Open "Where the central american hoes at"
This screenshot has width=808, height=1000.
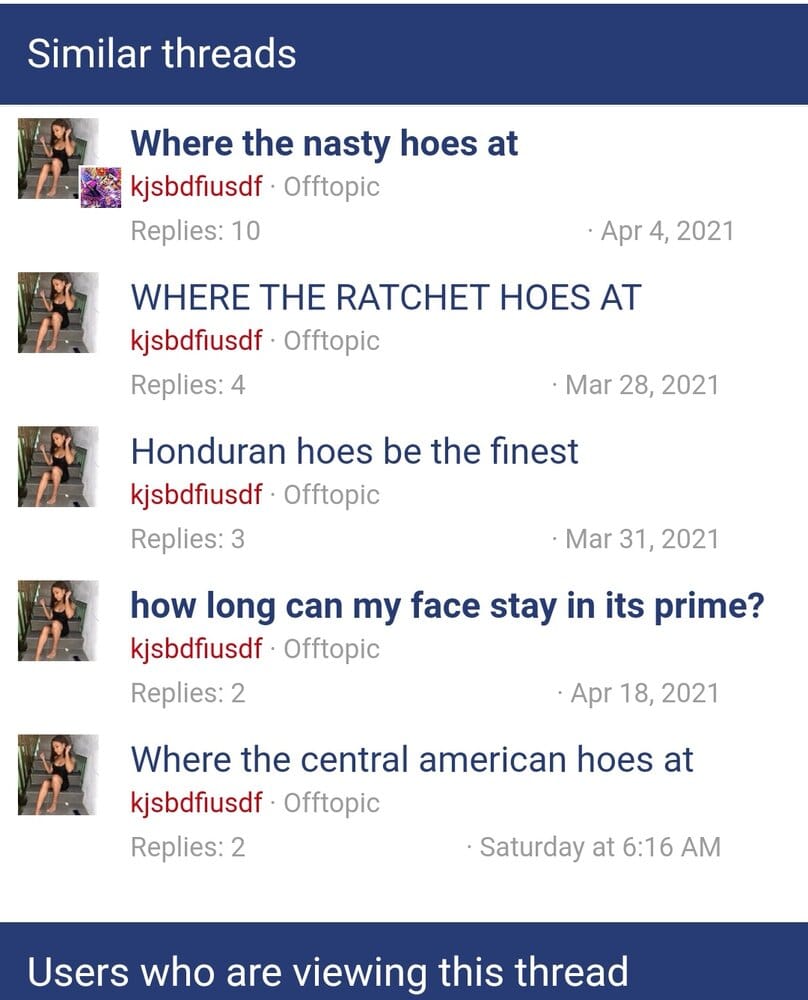tap(412, 759)
